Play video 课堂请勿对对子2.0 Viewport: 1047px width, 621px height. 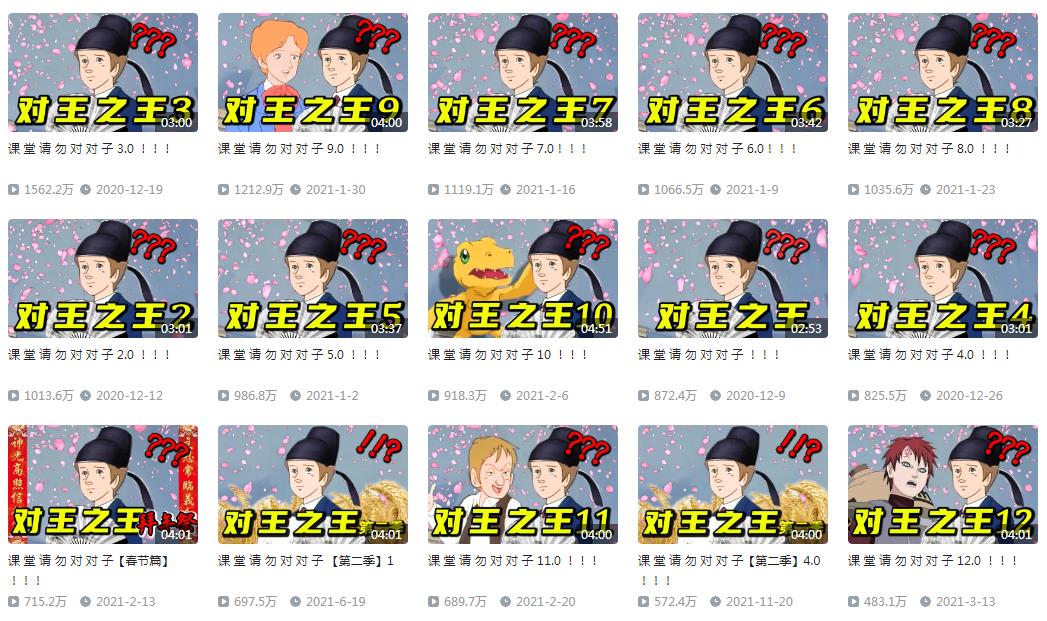[103, 278]
